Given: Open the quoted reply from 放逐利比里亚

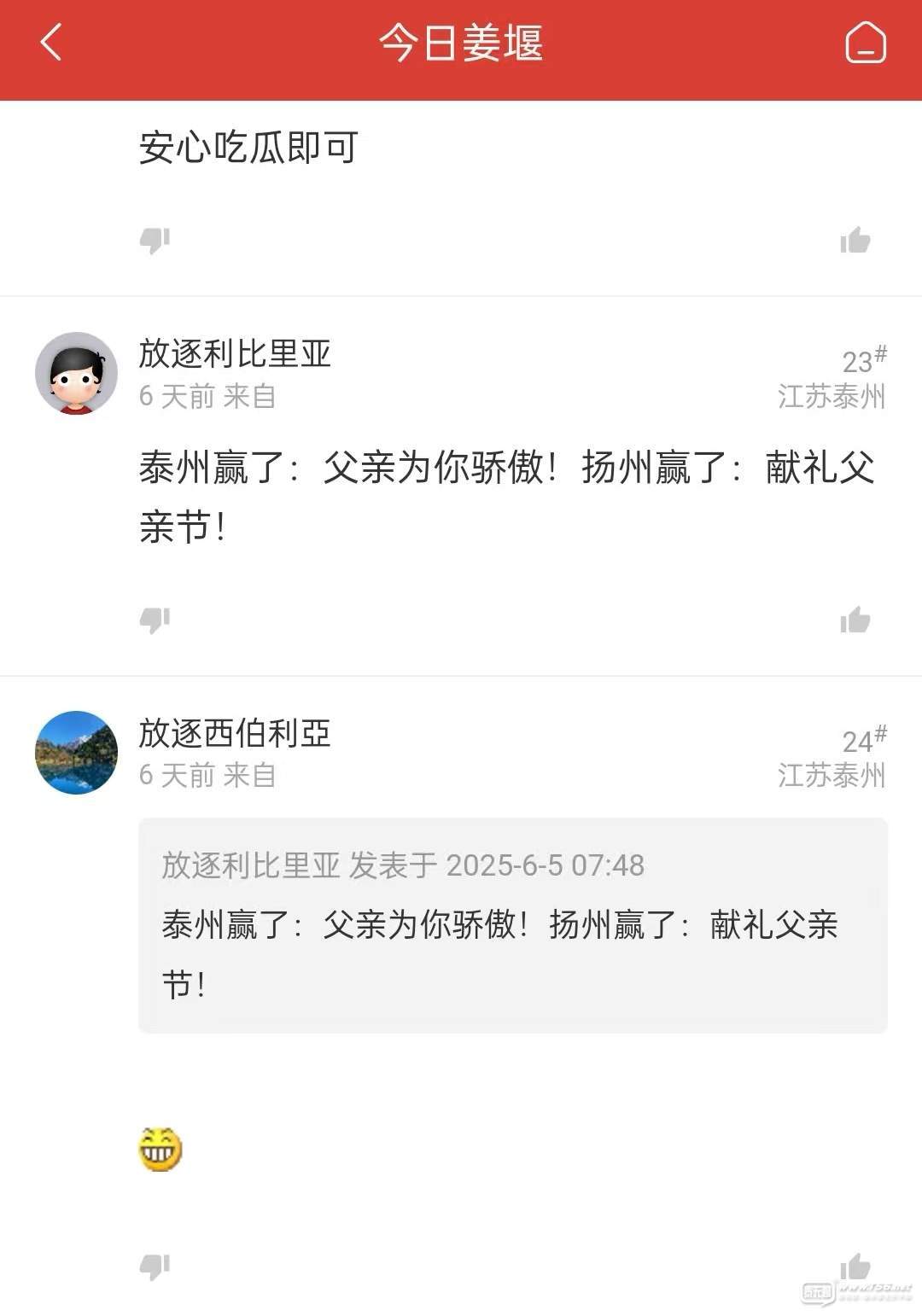Looking at the screenshot, I should [512, 925].
